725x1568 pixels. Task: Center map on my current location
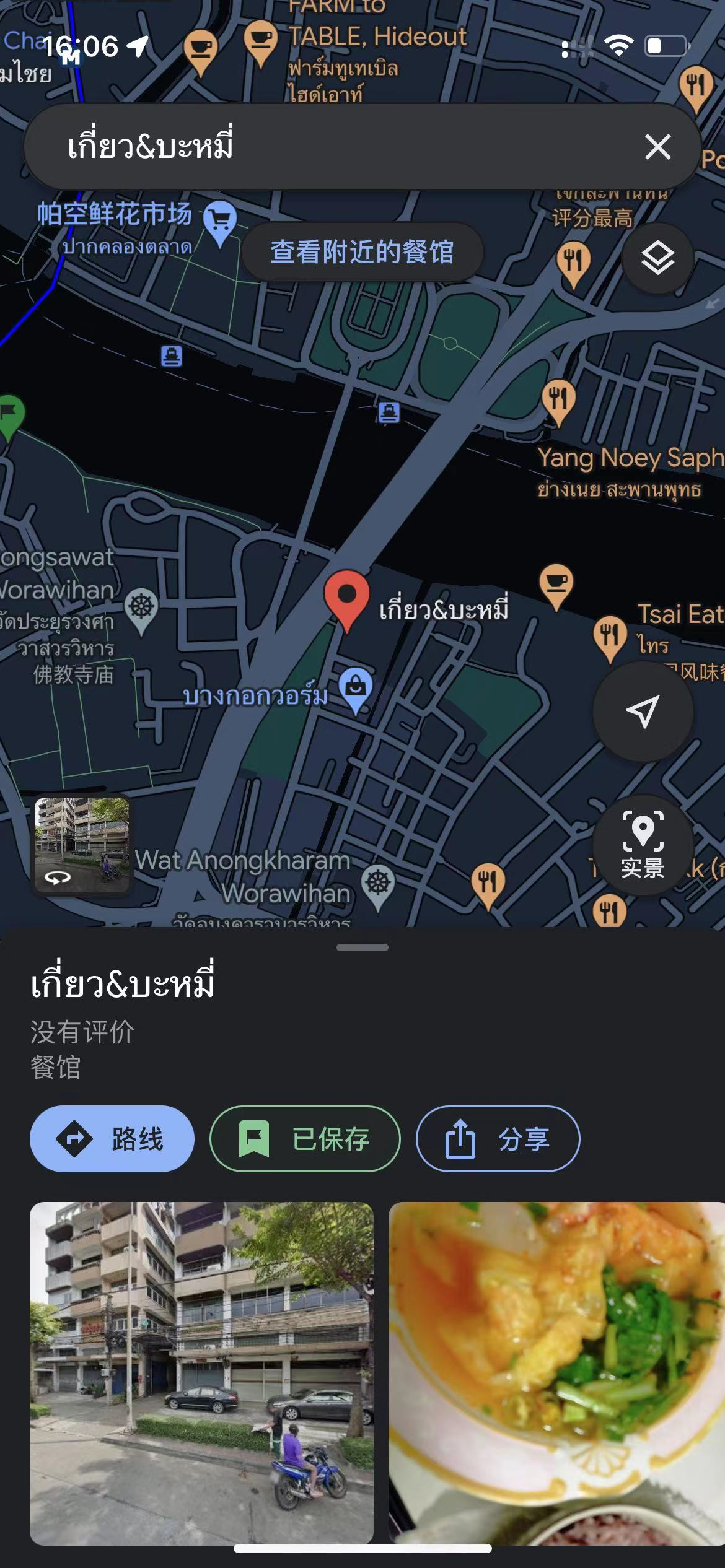click(x=643, y=712)
